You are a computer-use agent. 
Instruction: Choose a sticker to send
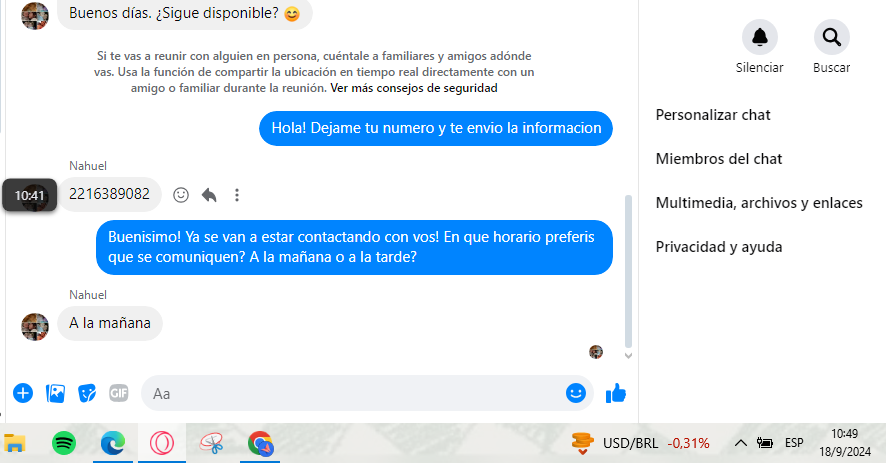(87, 393)
